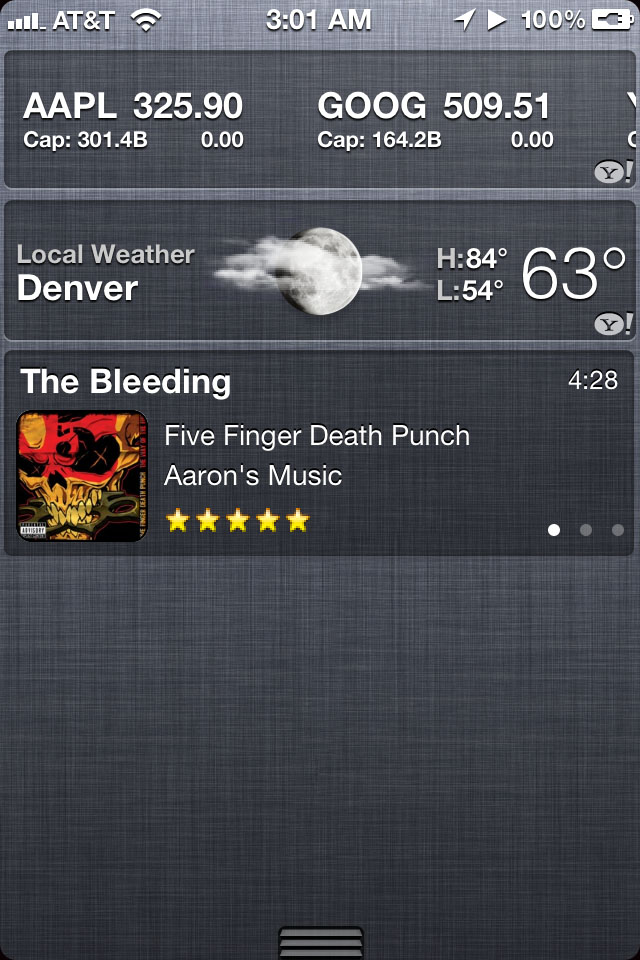This screenshot has width=640, height=960.
Task: Tap the Yahoo icon in weather widget
Action: (613, 323)
